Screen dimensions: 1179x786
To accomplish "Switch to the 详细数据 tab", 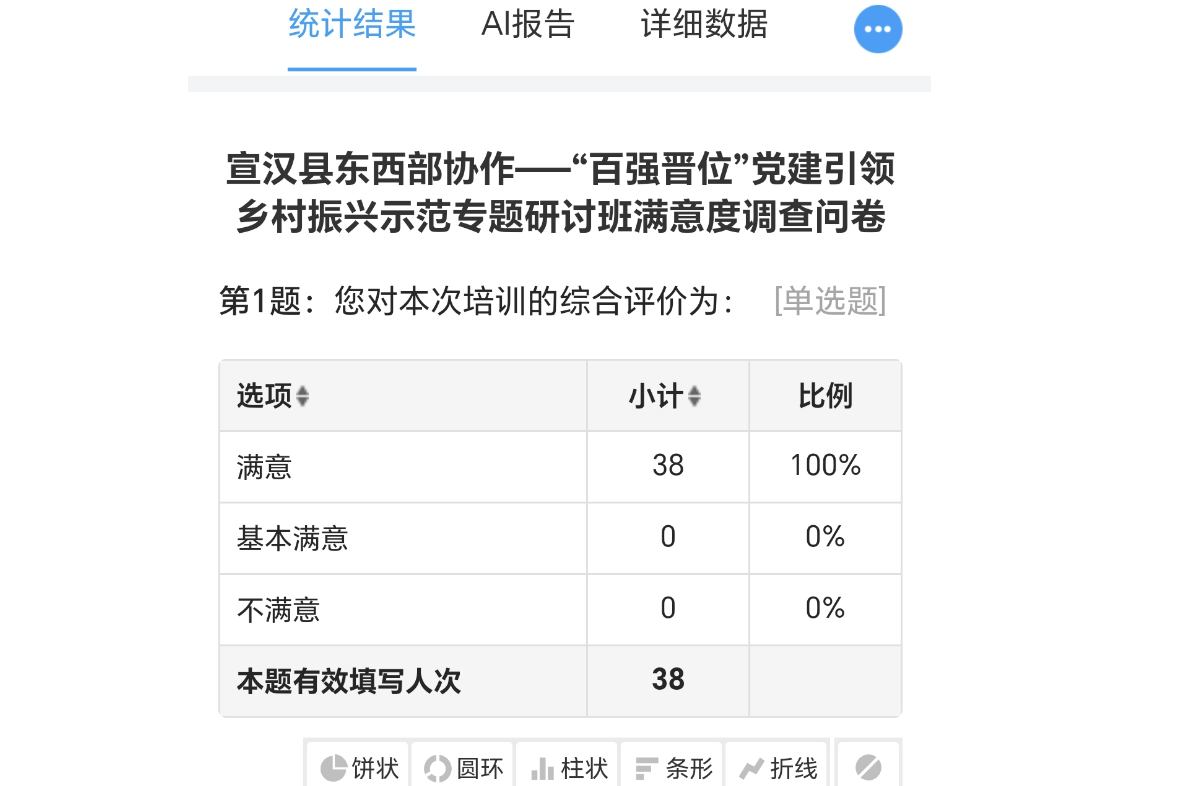I will 704,26.
